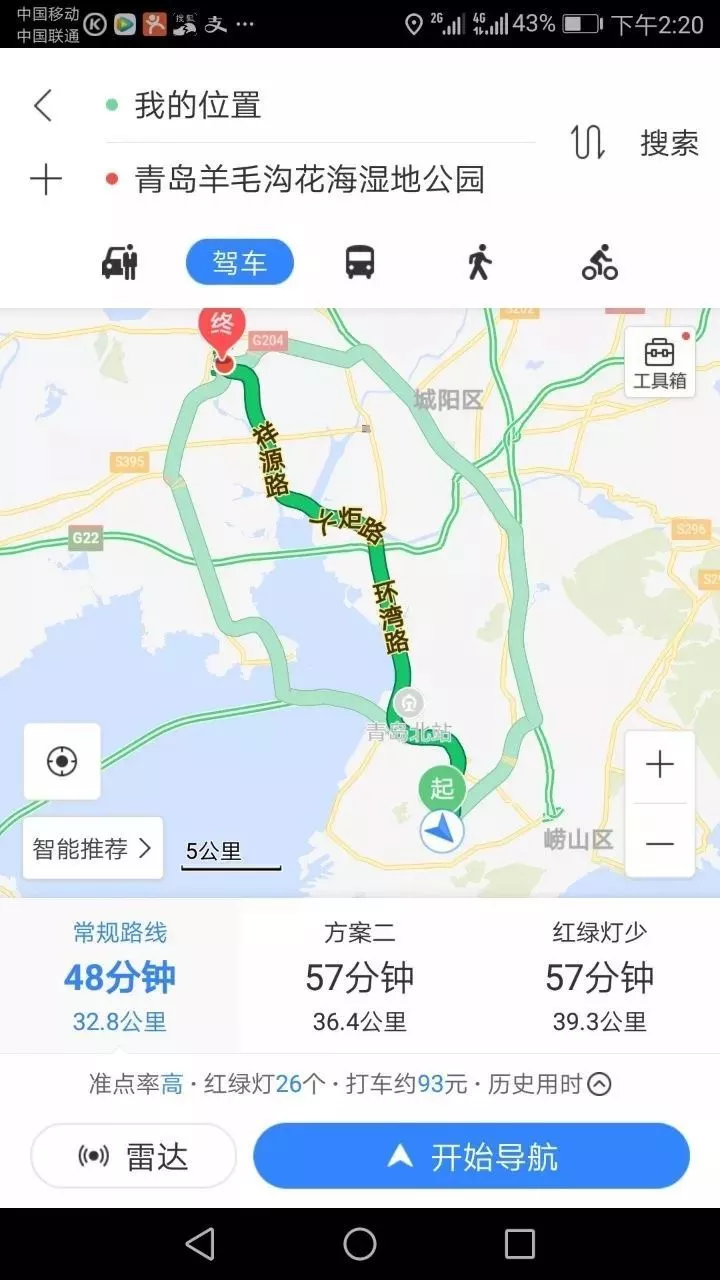Choose the 方案二 57分钟 route
This screenshot has width=720, height=1280.
point(360,976)
